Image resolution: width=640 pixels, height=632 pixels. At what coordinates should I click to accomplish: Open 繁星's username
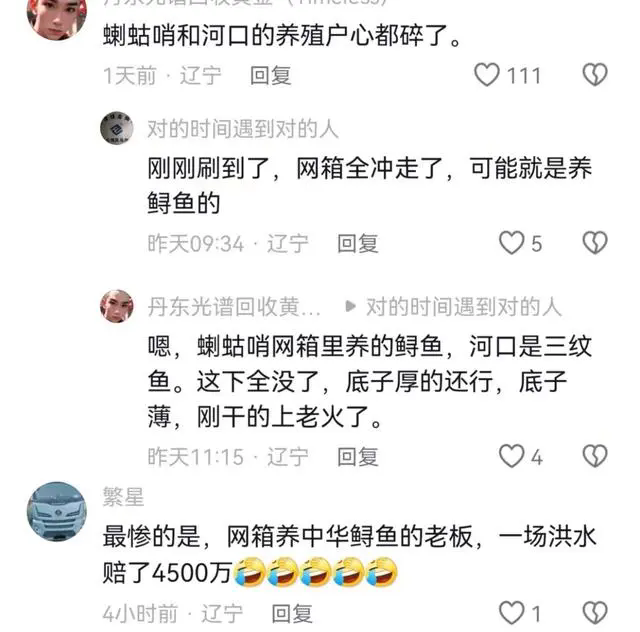point(124,497)
